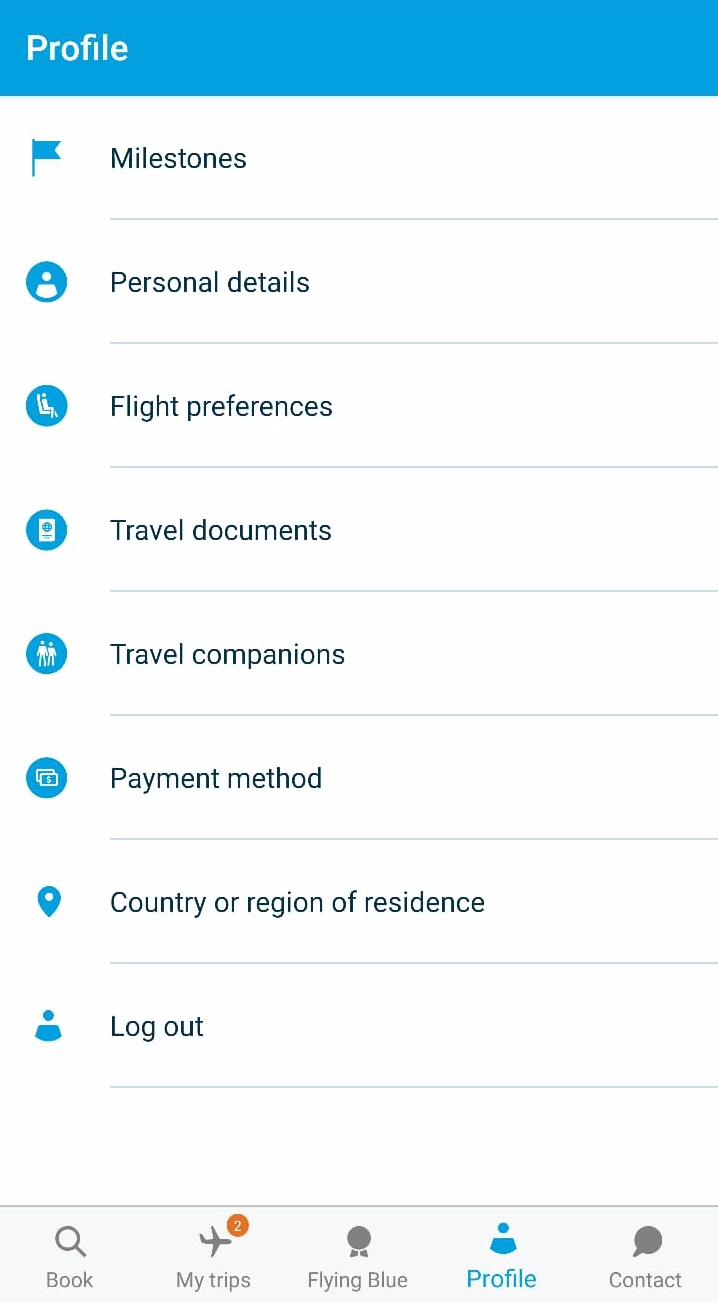Switch to the Book tab

click(x=70, y=1256)
